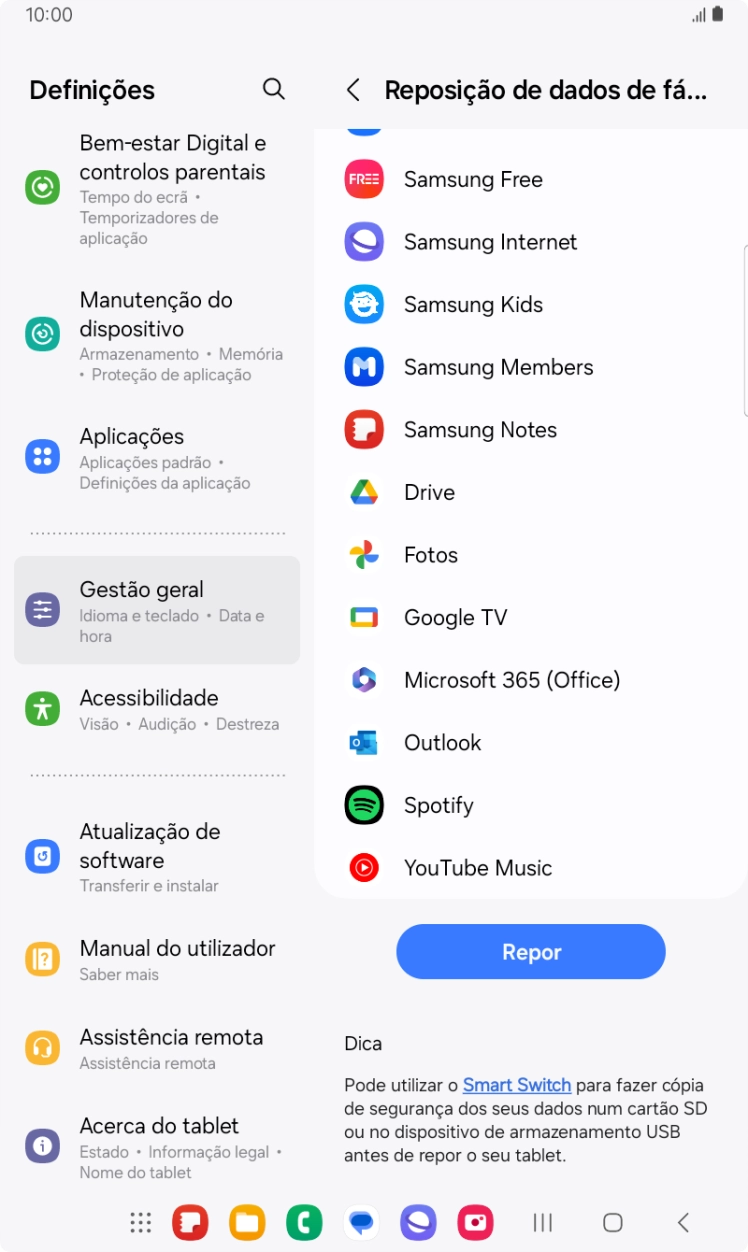Image resolution: width=748 pixels, height=1252 pixels.
Task: Launch Samsung Notes from the taskbar
Action: (190, 1222)
